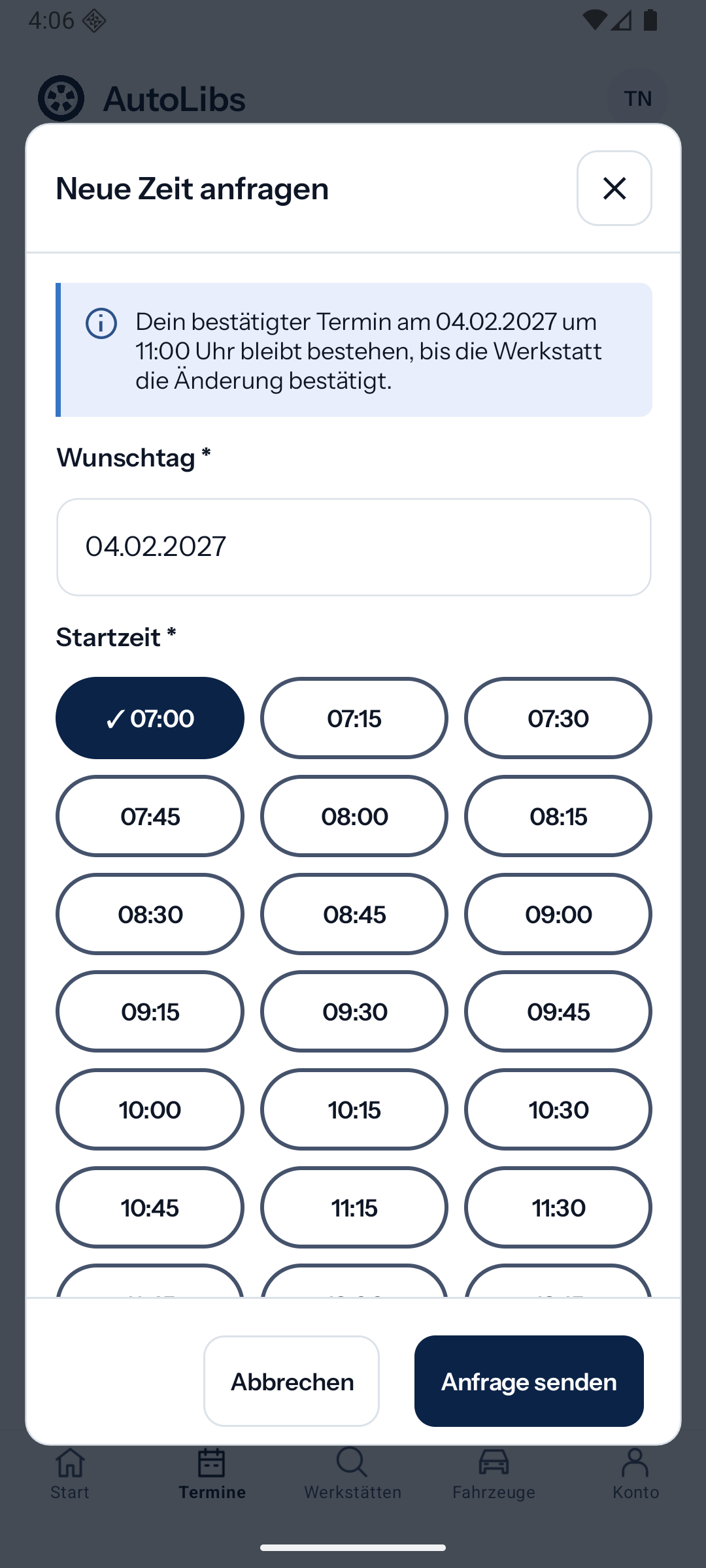Deselect the checked 07:00 time chip
706x1568 pixels.
tap(150, 718)
